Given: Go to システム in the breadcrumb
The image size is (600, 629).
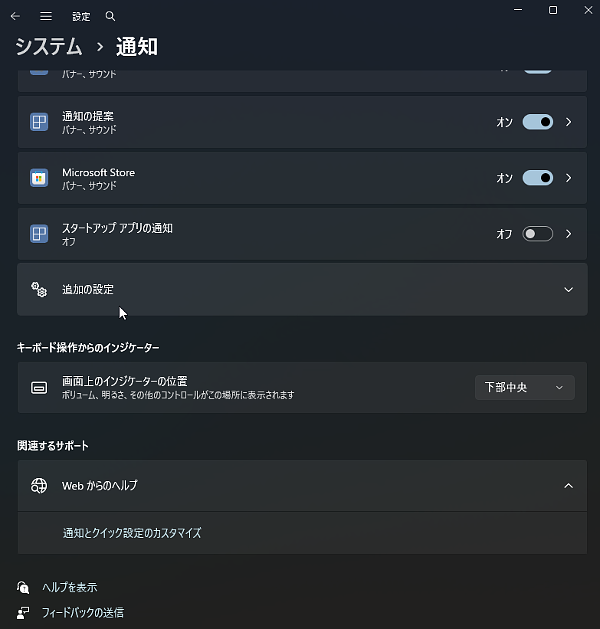Looking at the screenshot, I should click(48, 46).
